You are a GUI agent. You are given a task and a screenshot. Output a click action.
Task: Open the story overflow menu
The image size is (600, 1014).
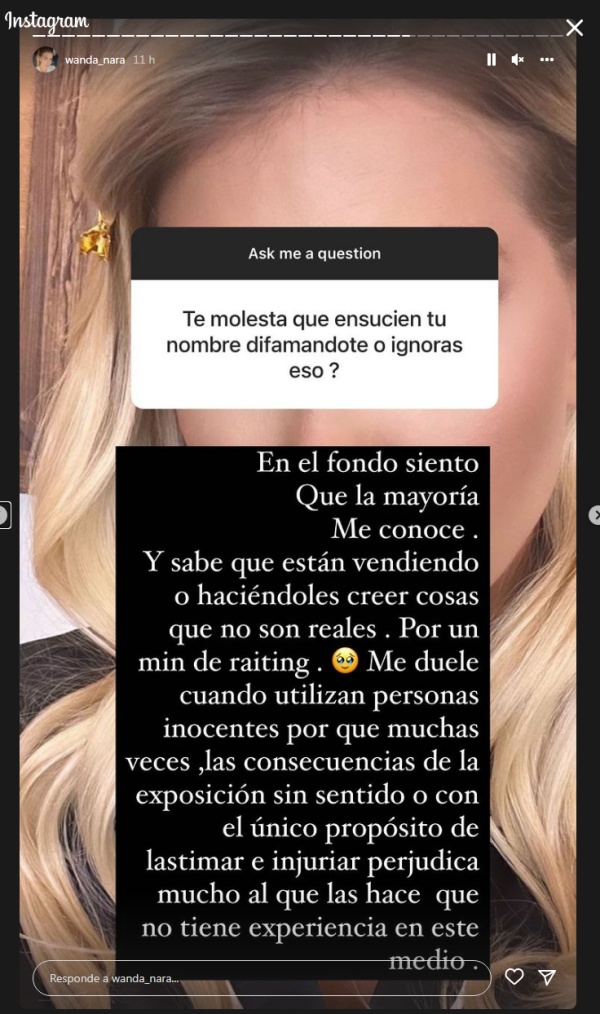pyautogui.click(x=547, y=60)
